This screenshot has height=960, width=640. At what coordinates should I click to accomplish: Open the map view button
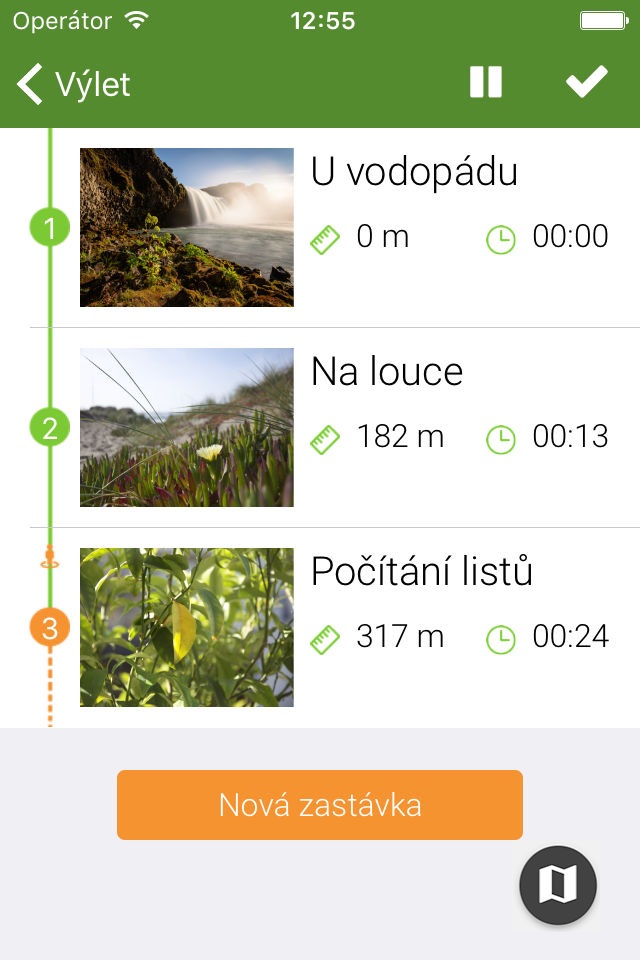pyautogui.click(x=558, y=884)
